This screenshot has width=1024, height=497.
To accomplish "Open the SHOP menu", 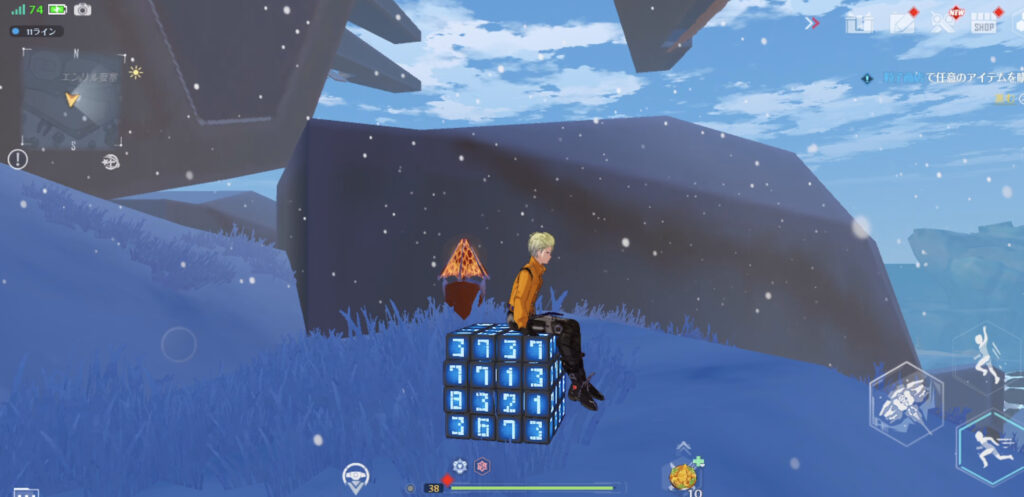I will (x=983, y=22).
